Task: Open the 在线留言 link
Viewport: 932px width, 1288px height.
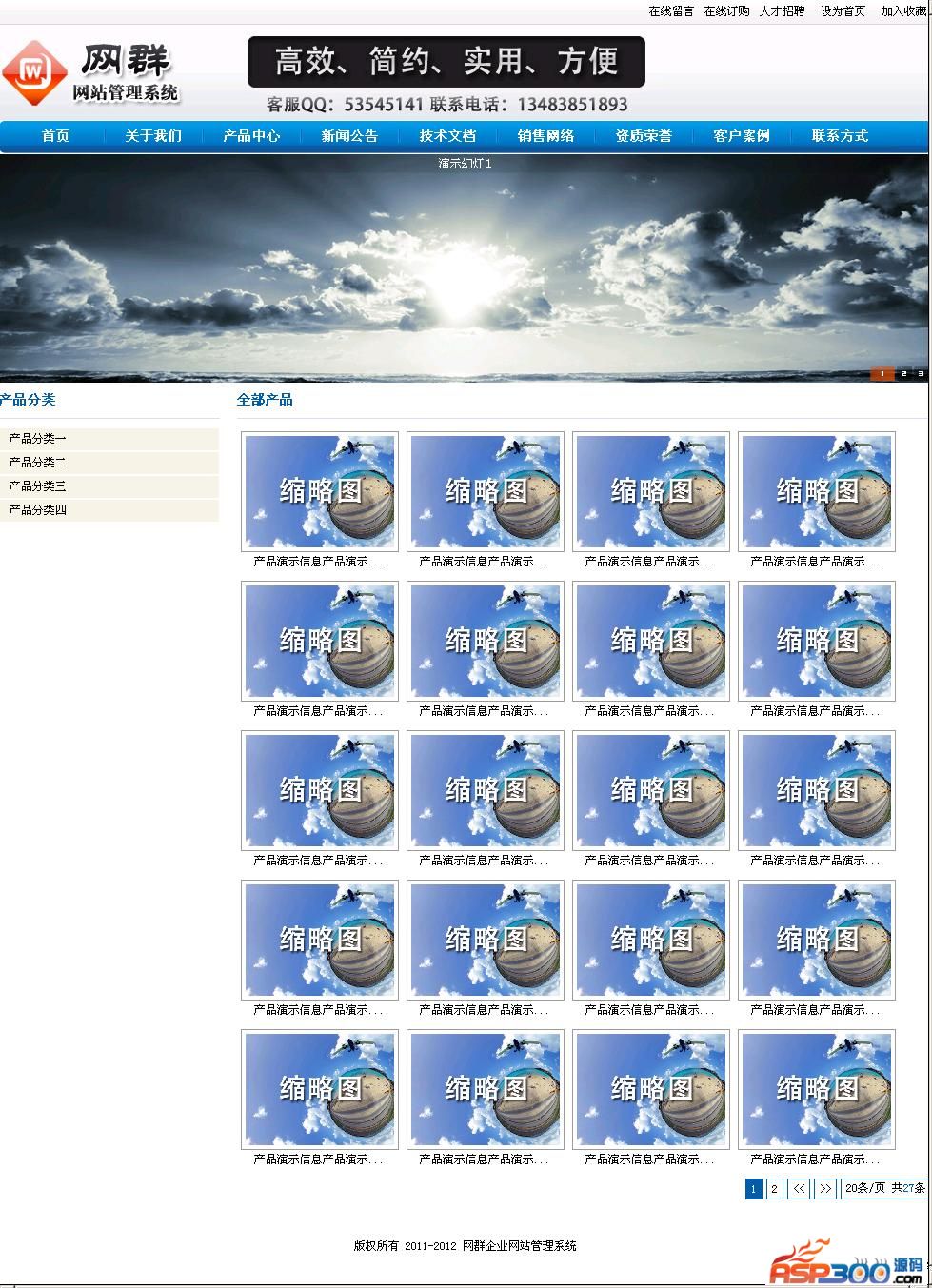Action: (671, 11)
